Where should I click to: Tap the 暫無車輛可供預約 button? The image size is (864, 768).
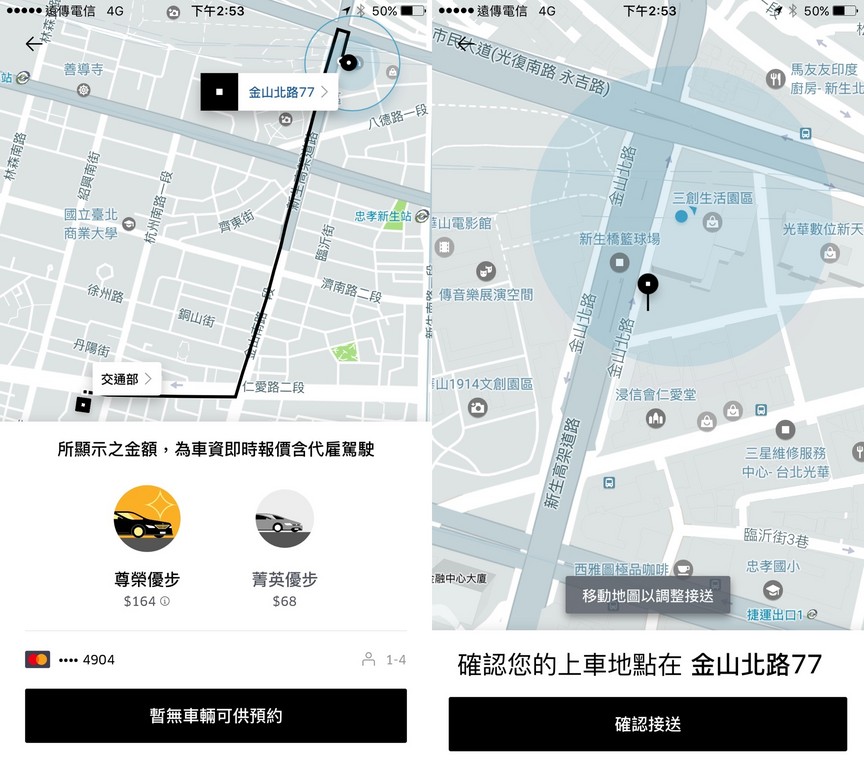pyautogui.click(x=216, y=716)
